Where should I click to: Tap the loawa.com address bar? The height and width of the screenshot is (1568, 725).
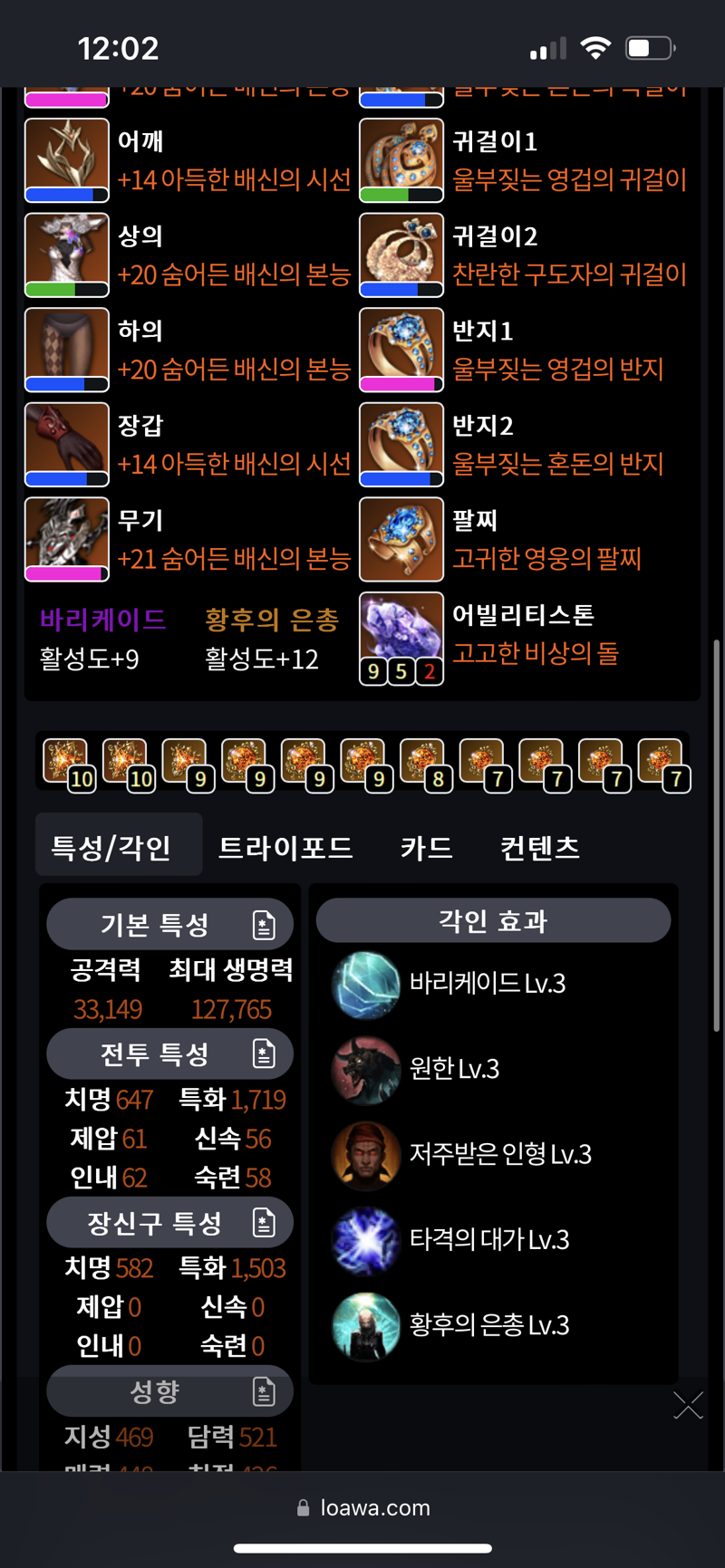pyautogui.click(x=362, y=1507)
